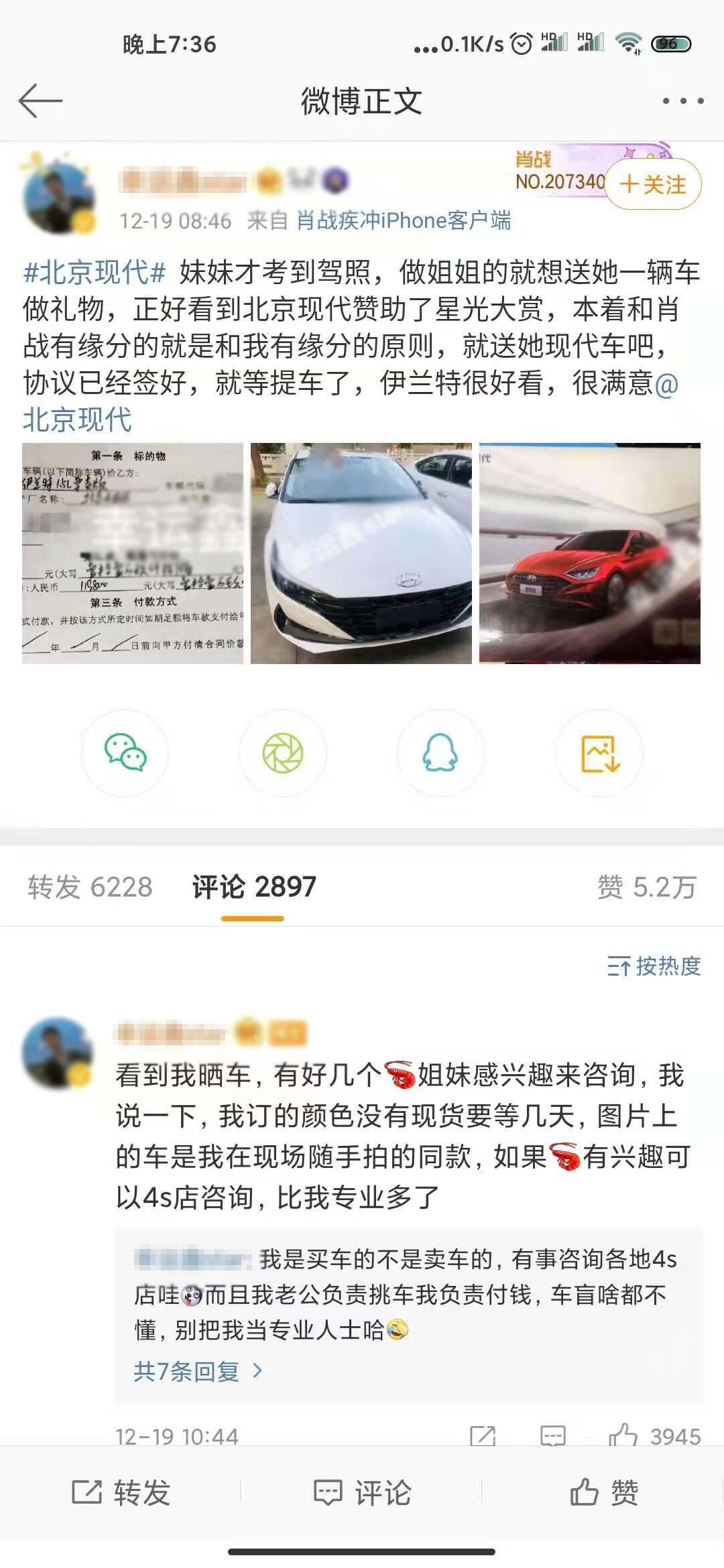This screenshot has height=1568, width=724.
Task: Expand 共7条回复 replies
Action: (x=198, y=1372)
